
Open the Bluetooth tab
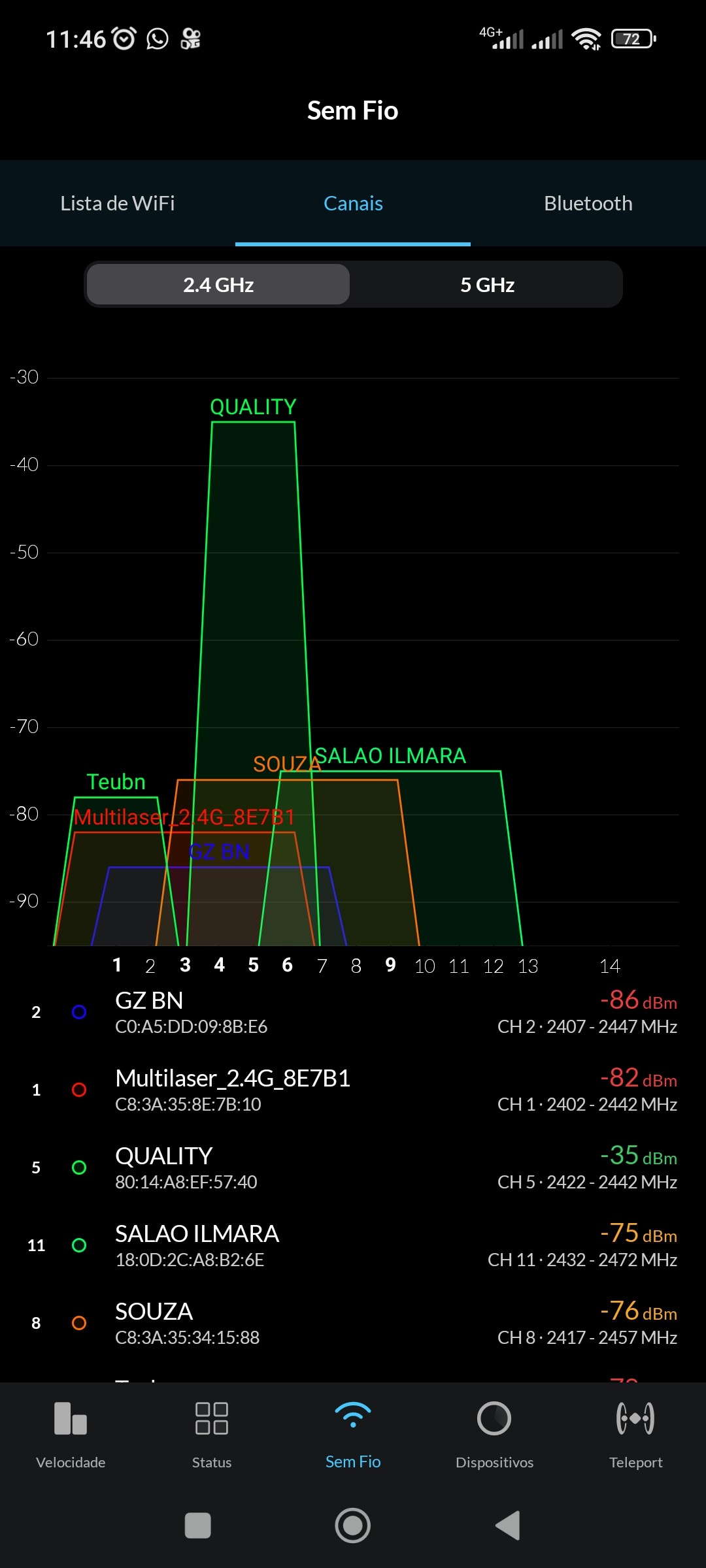(588, 203)
